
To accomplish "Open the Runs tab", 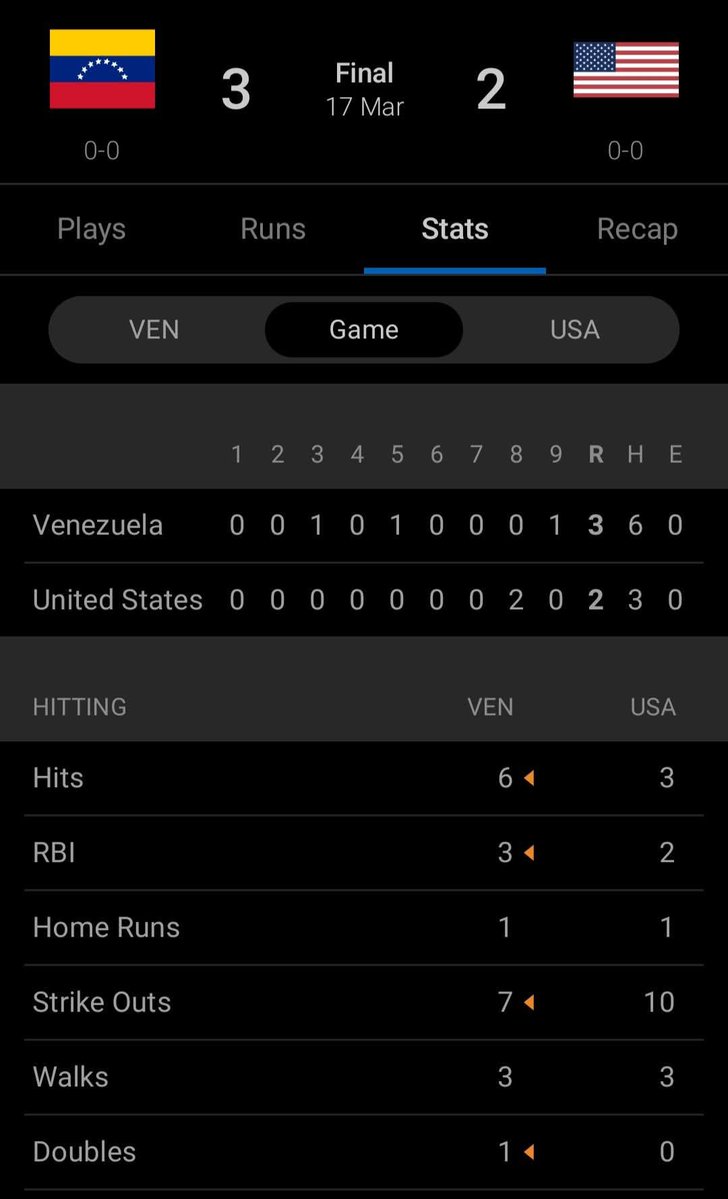I will 273,229.
